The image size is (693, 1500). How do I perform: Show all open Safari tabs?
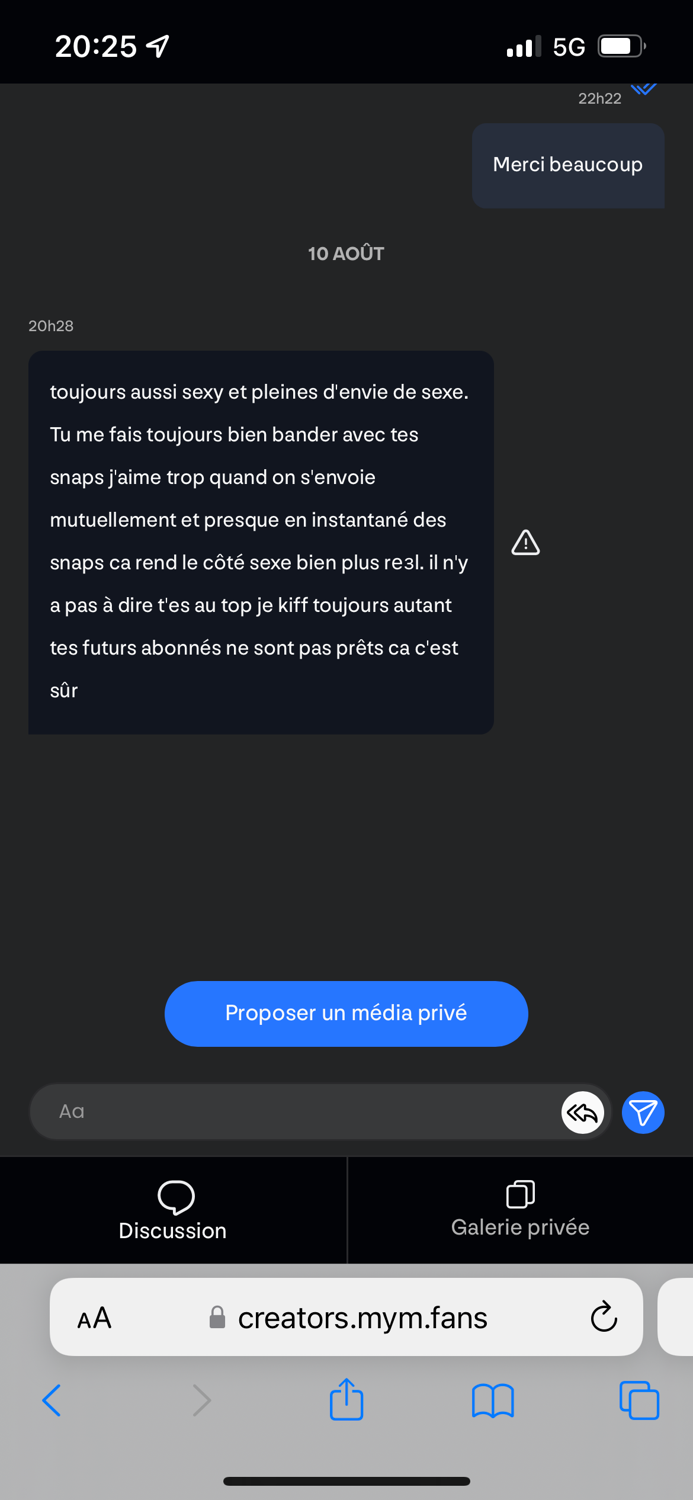point(639,1400)
